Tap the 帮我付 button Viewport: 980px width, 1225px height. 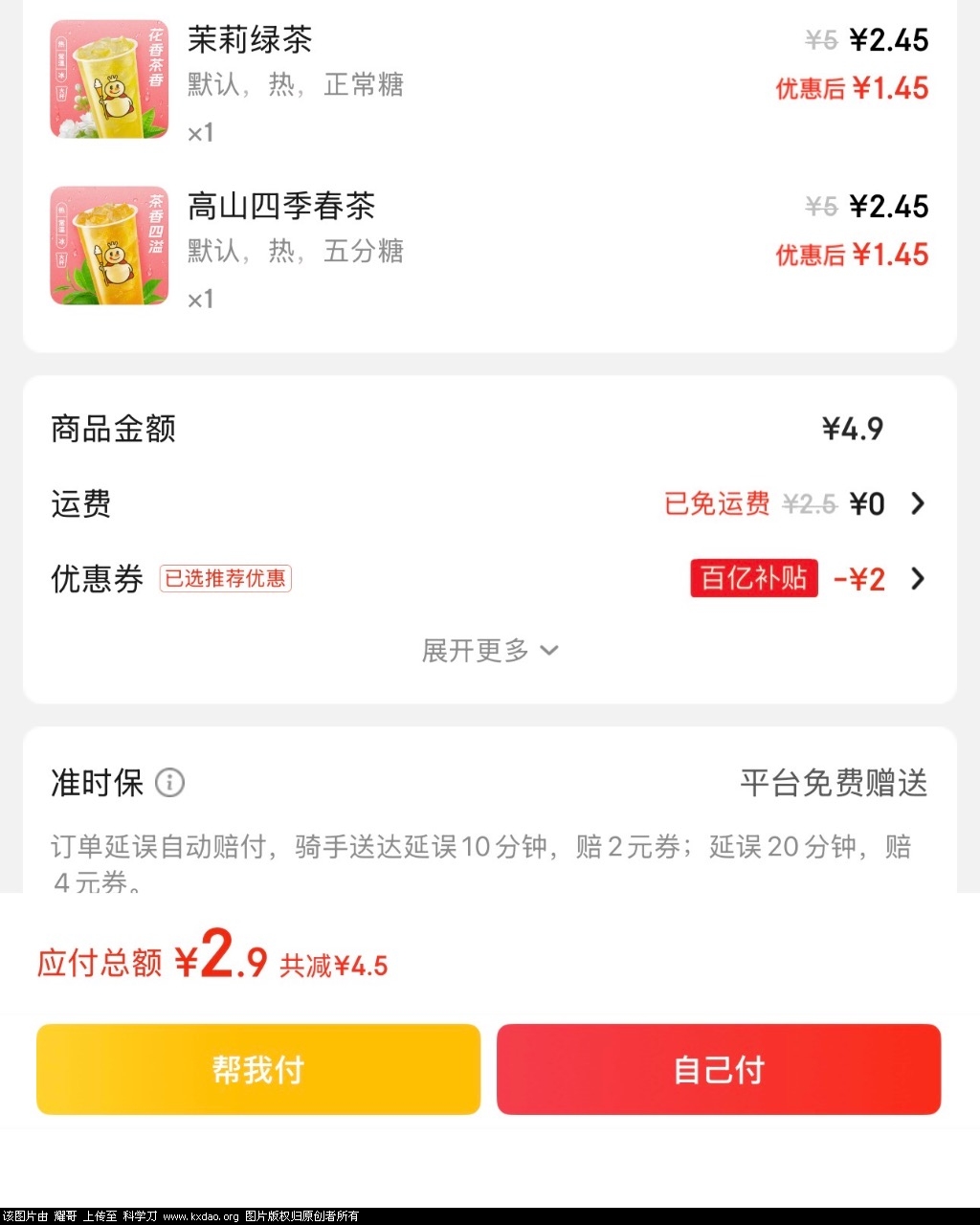coord(258,1069)
